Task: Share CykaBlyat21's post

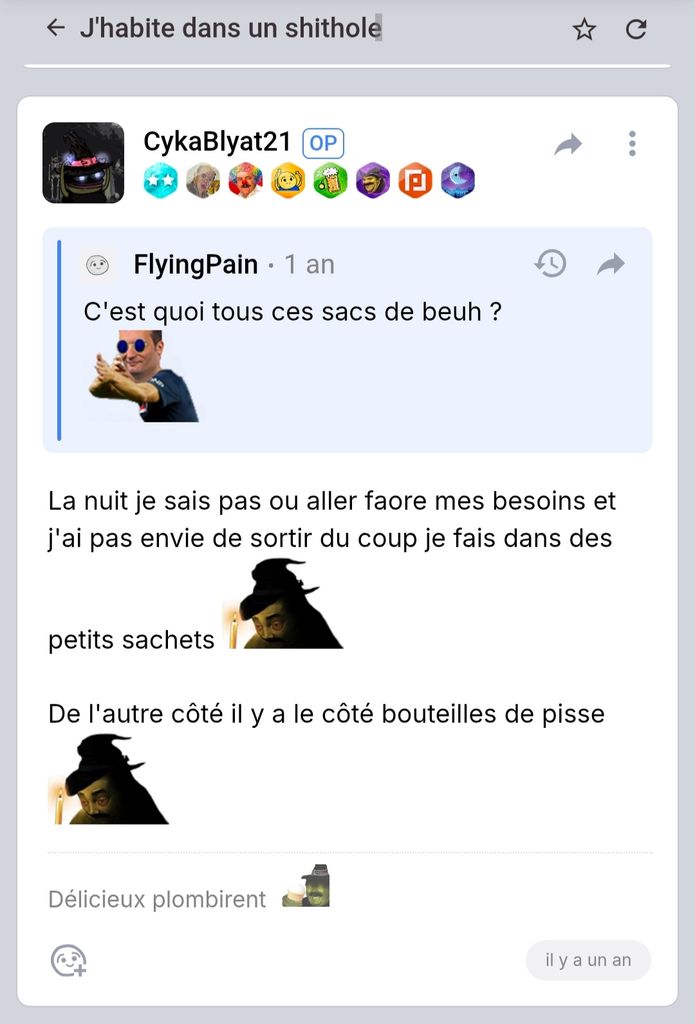Action: (568, 145)
